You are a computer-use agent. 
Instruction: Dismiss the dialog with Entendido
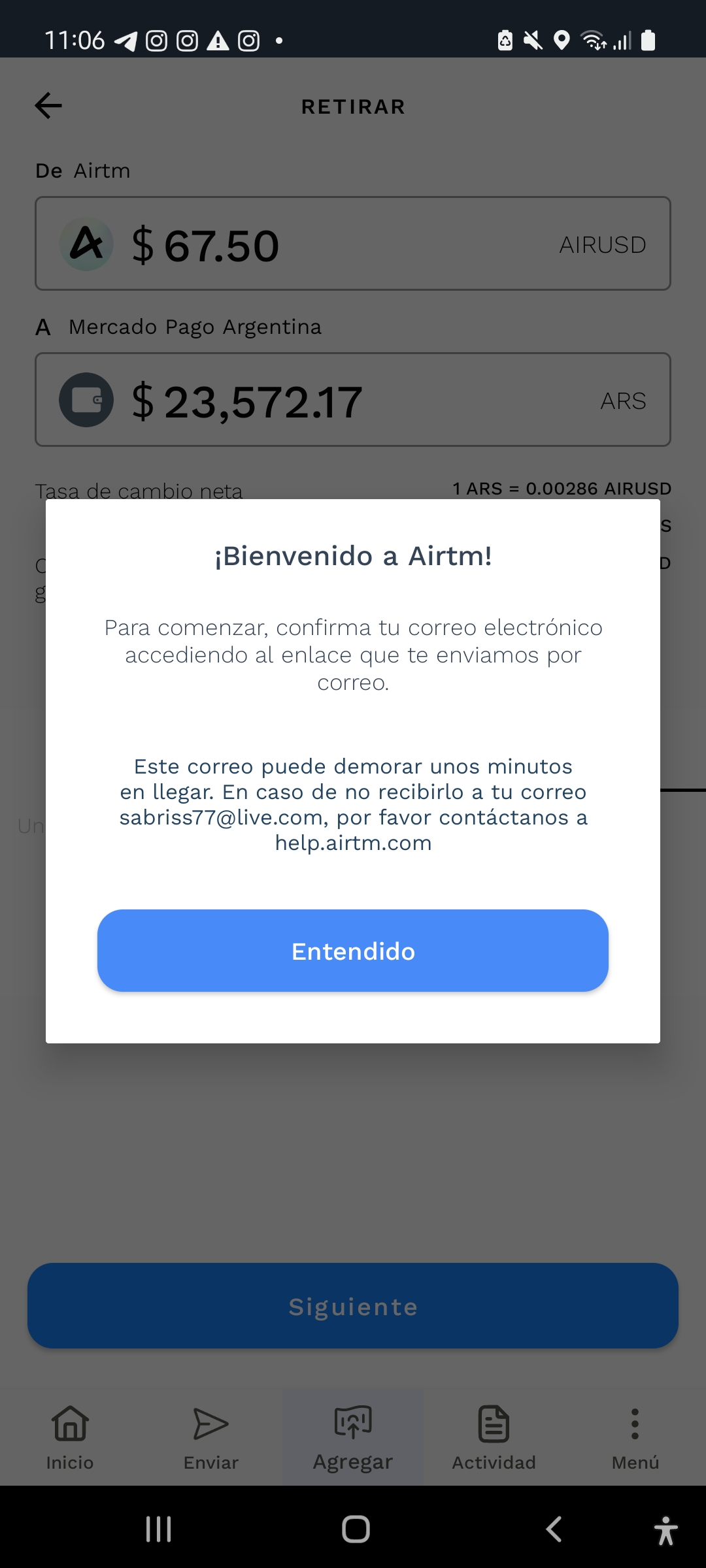pyautogui.click(x=353, y=951)
